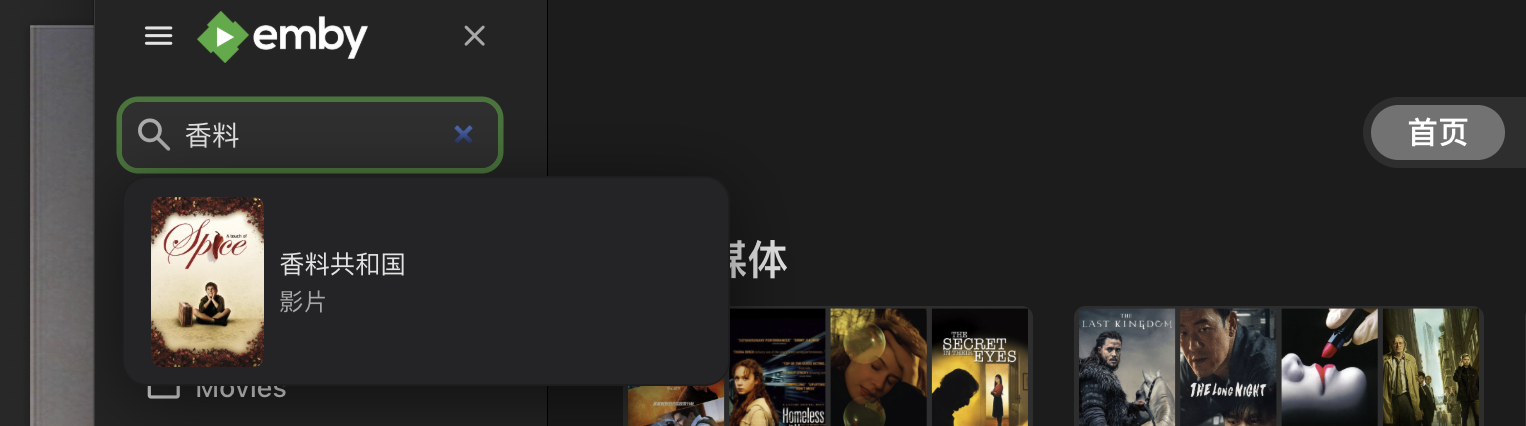
Task: Open the hamburger drawer menu
Action: pos(159,37)
